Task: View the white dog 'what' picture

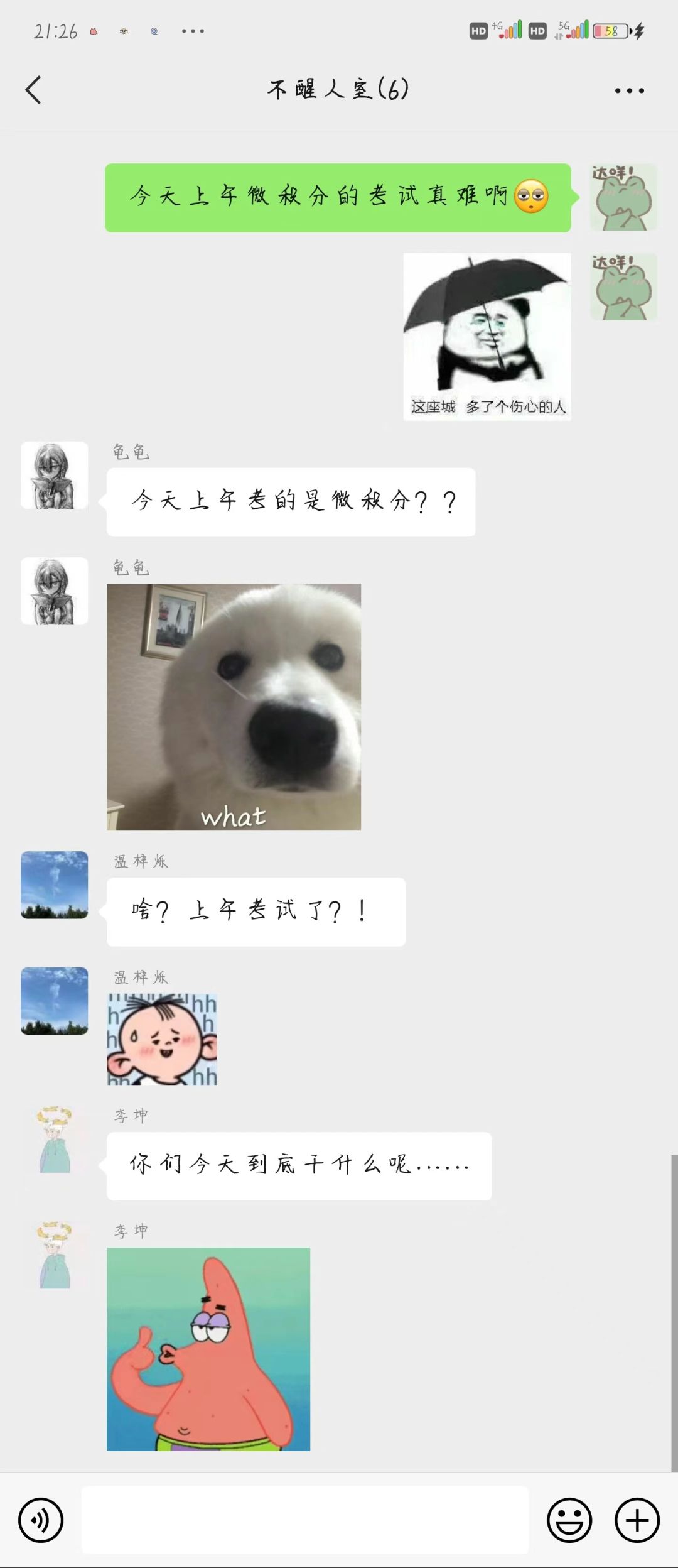Action: pos(234,707)
